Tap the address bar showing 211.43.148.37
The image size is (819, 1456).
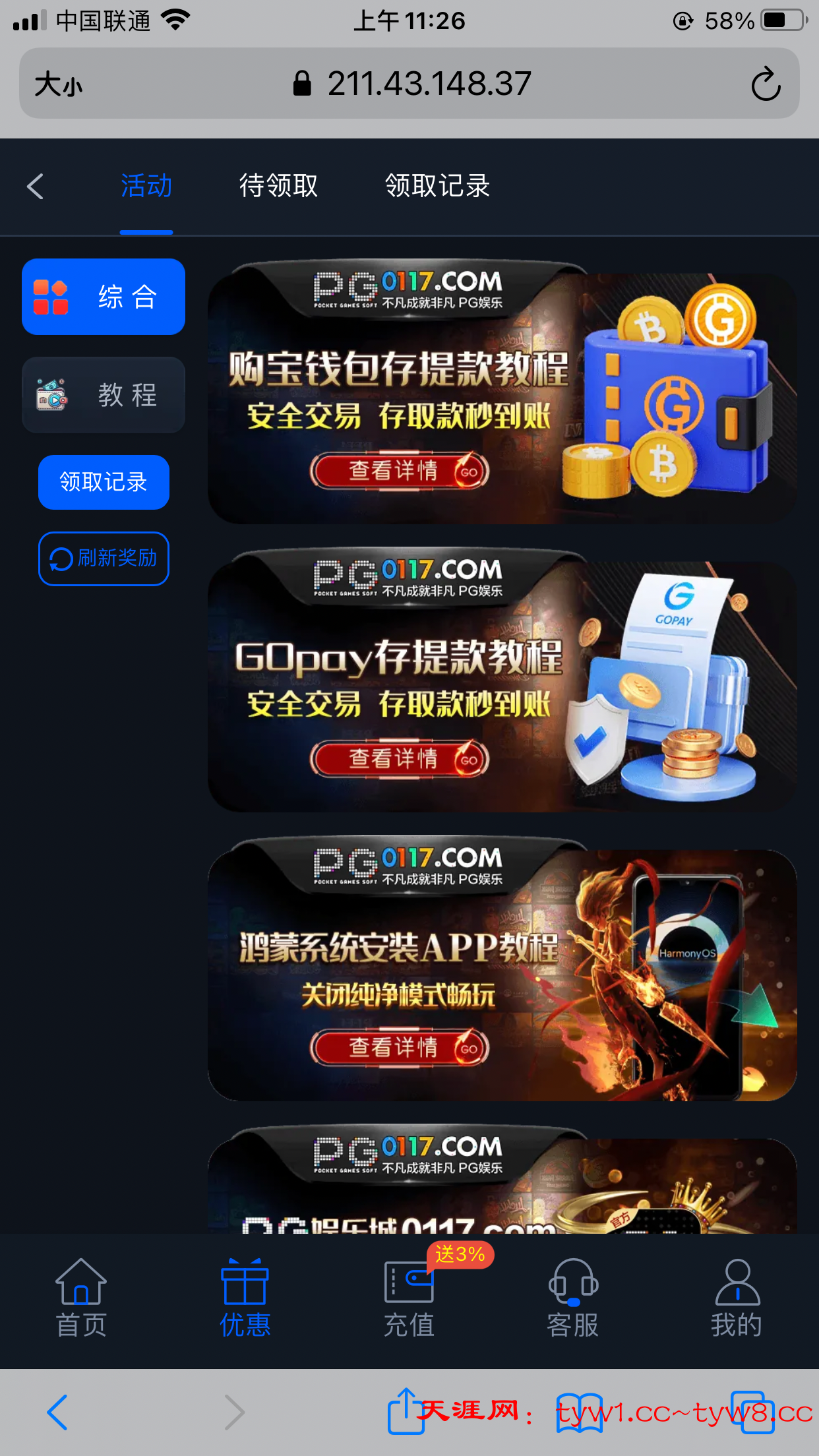(412, 84)
